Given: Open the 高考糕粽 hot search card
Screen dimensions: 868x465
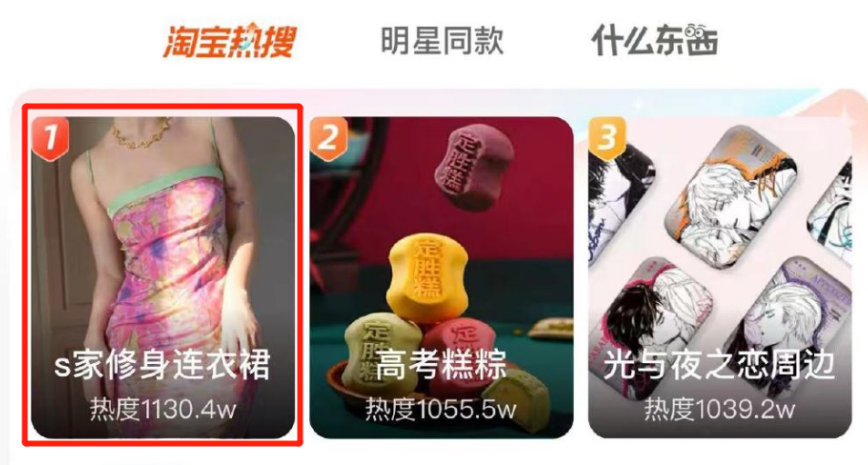Looking at the screenshot, I should 441,277.
